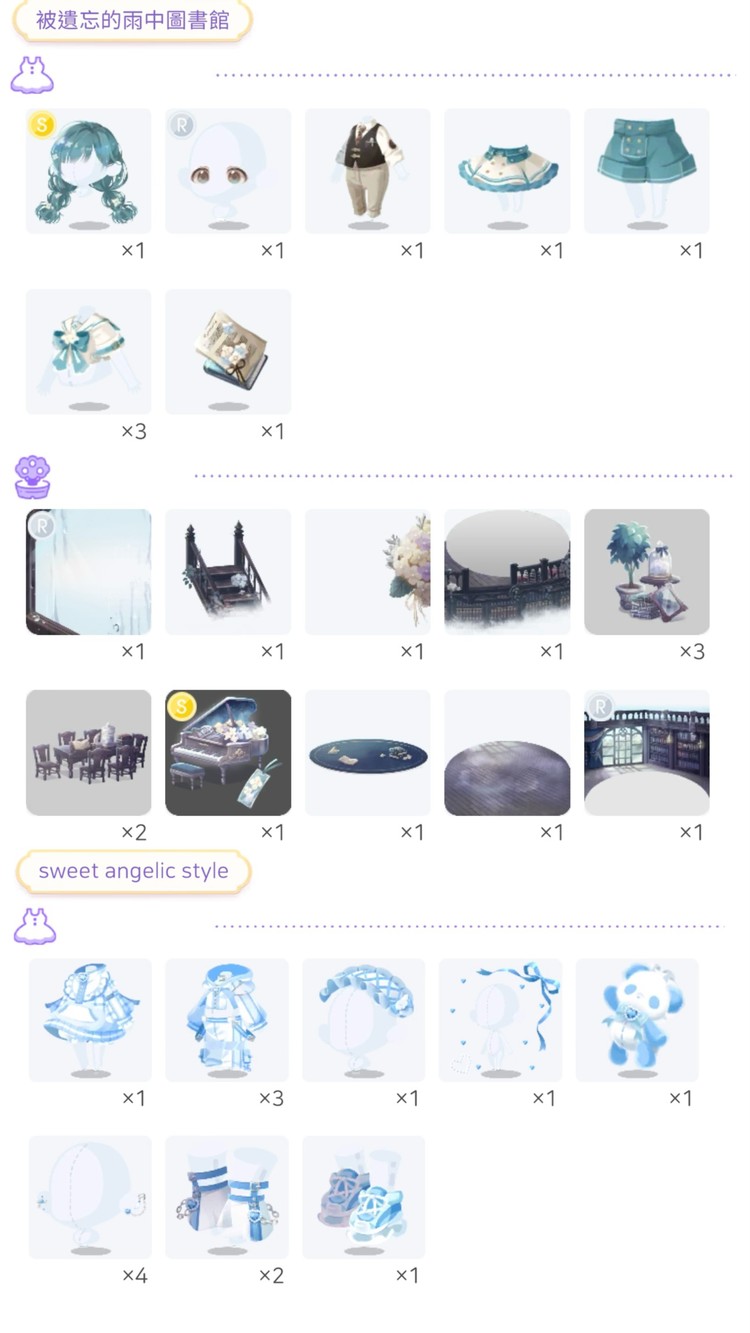This screenshot has width=750, height=1333.
Task: View the black vest and trousers outfit
Action: tap(367, 171)
